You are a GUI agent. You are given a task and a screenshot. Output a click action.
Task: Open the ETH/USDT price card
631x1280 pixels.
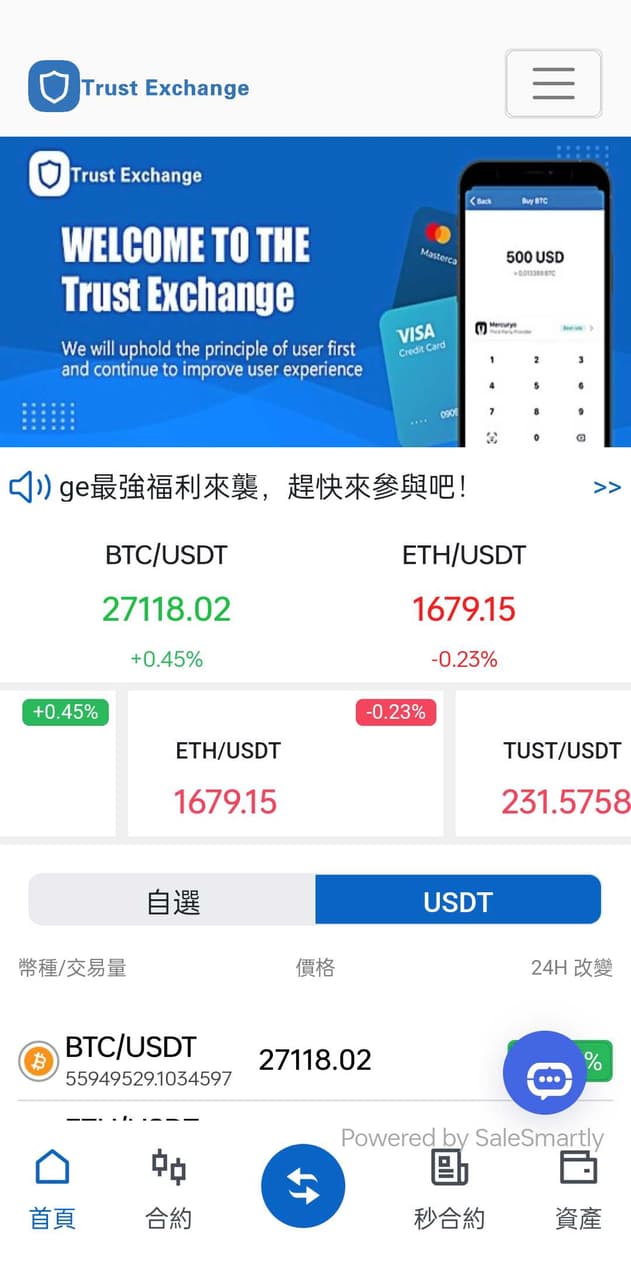click(285, 765)
